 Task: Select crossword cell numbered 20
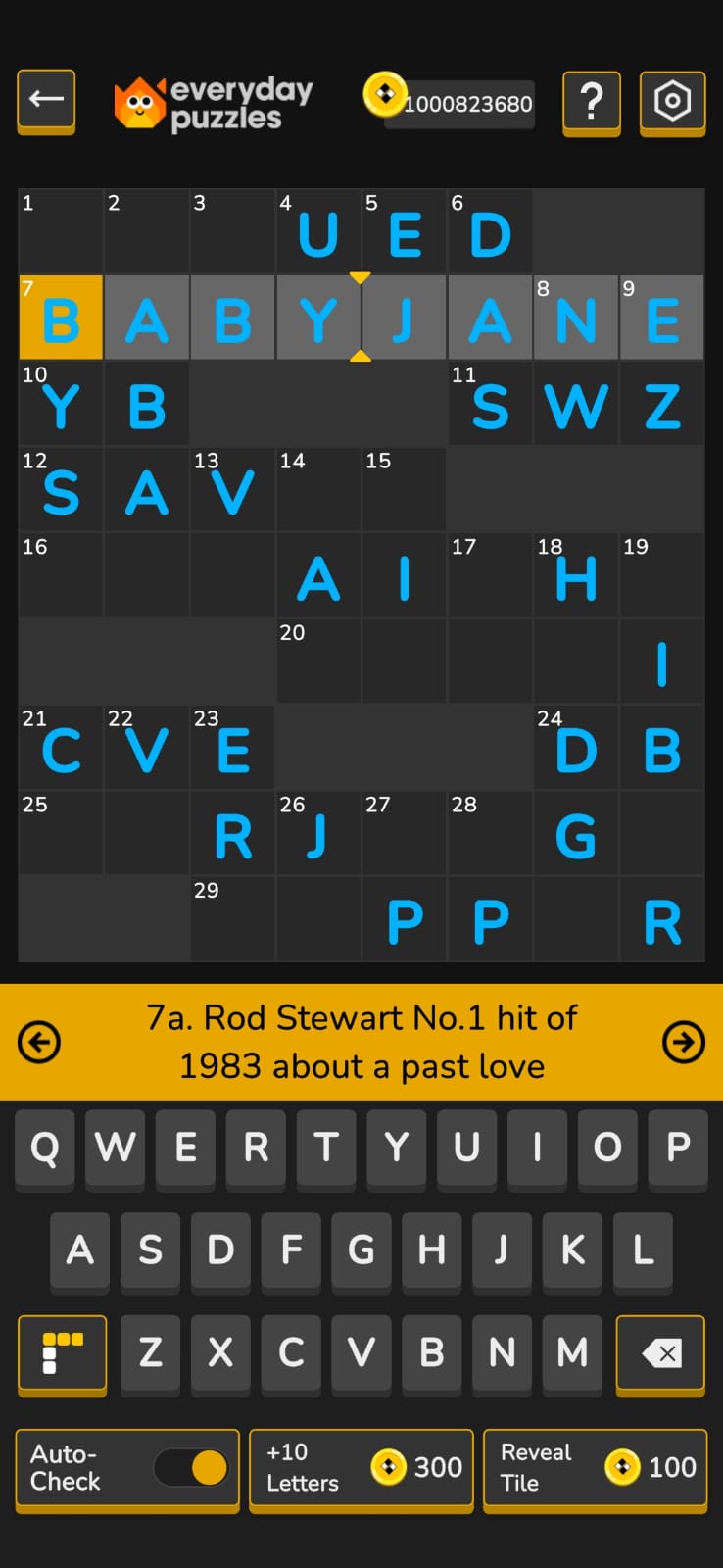coord(318,661)
